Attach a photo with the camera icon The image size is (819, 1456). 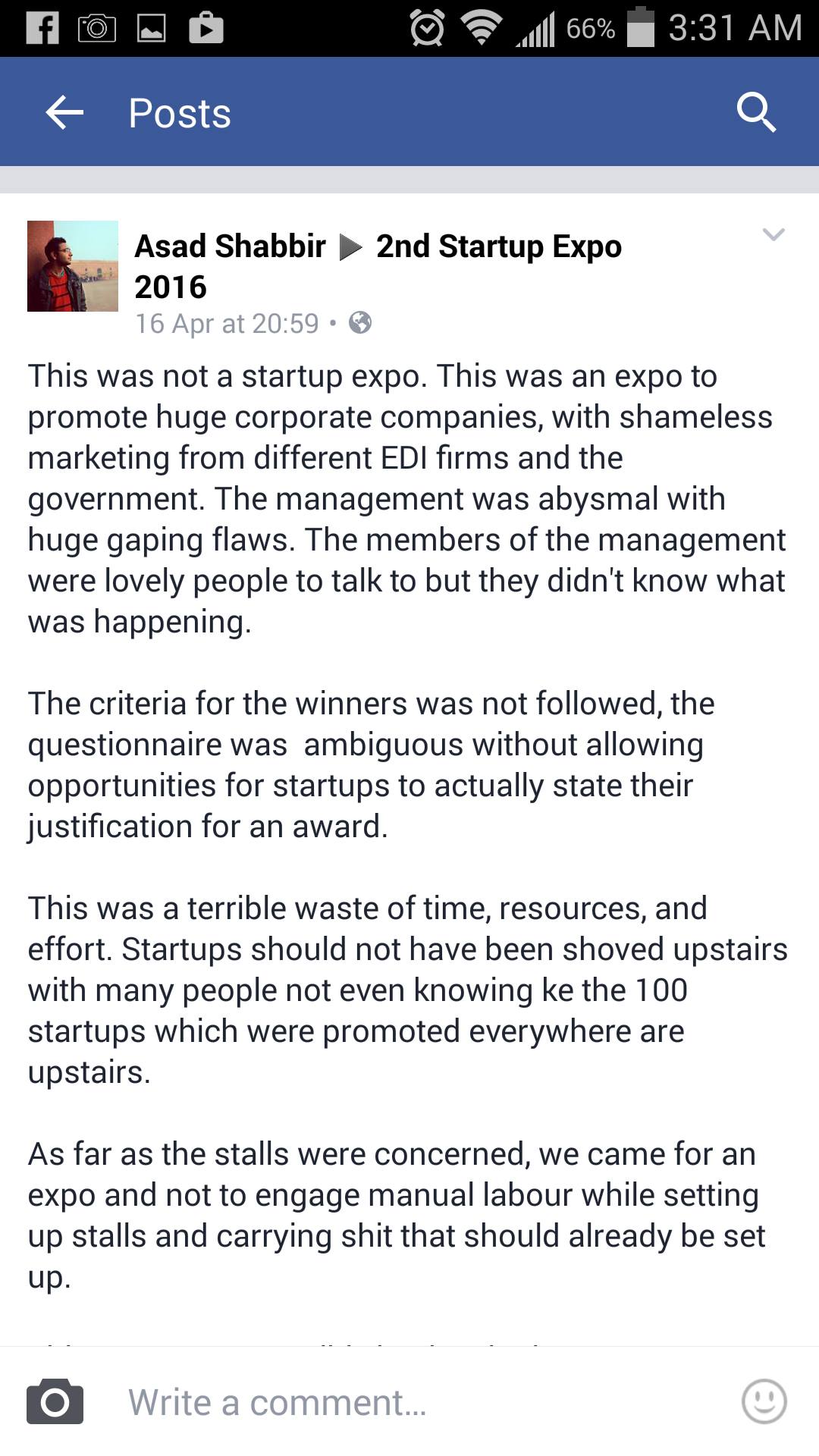pos(55,1401)
